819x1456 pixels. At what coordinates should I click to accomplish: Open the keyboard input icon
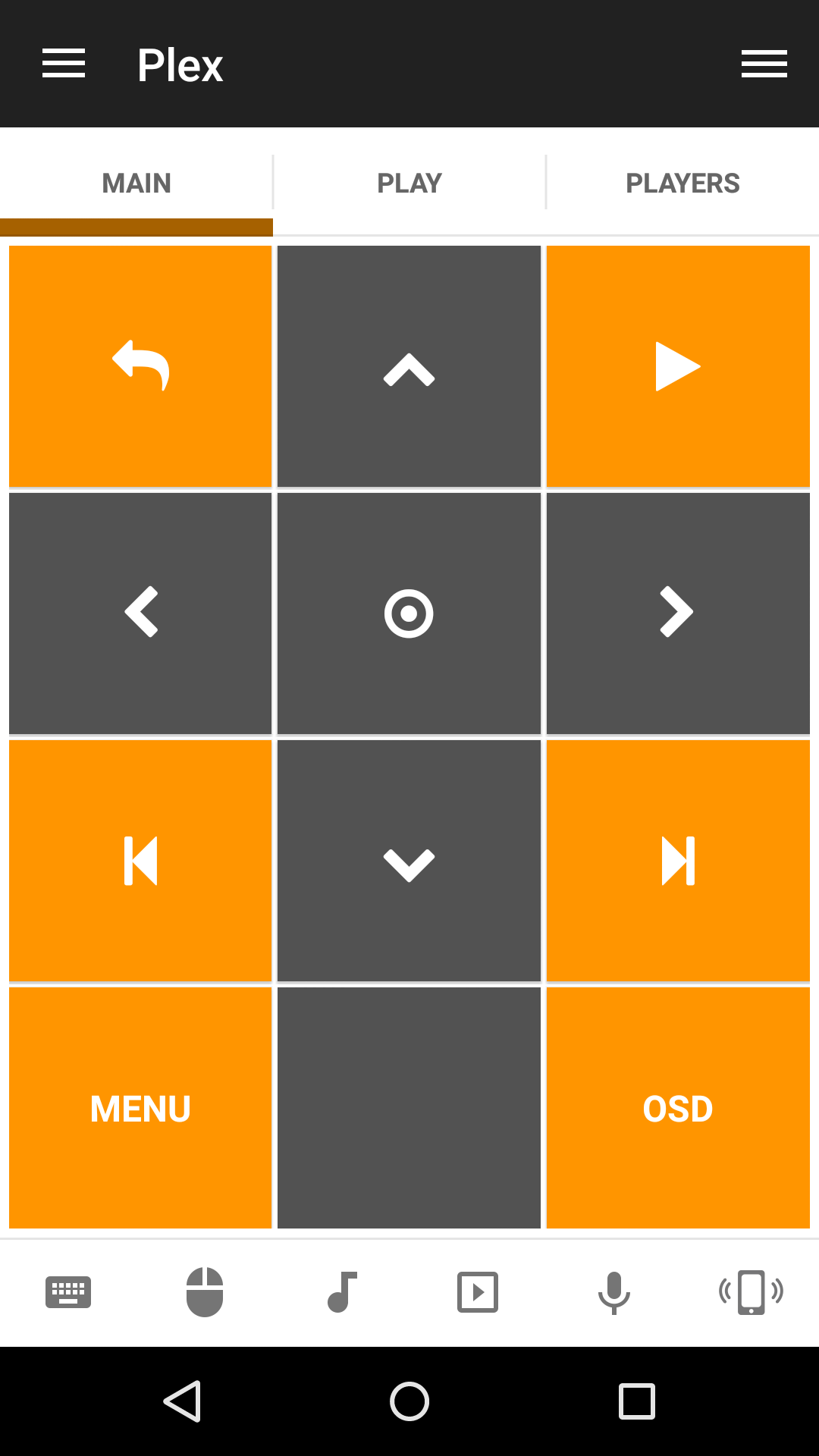click(68, 1292)
